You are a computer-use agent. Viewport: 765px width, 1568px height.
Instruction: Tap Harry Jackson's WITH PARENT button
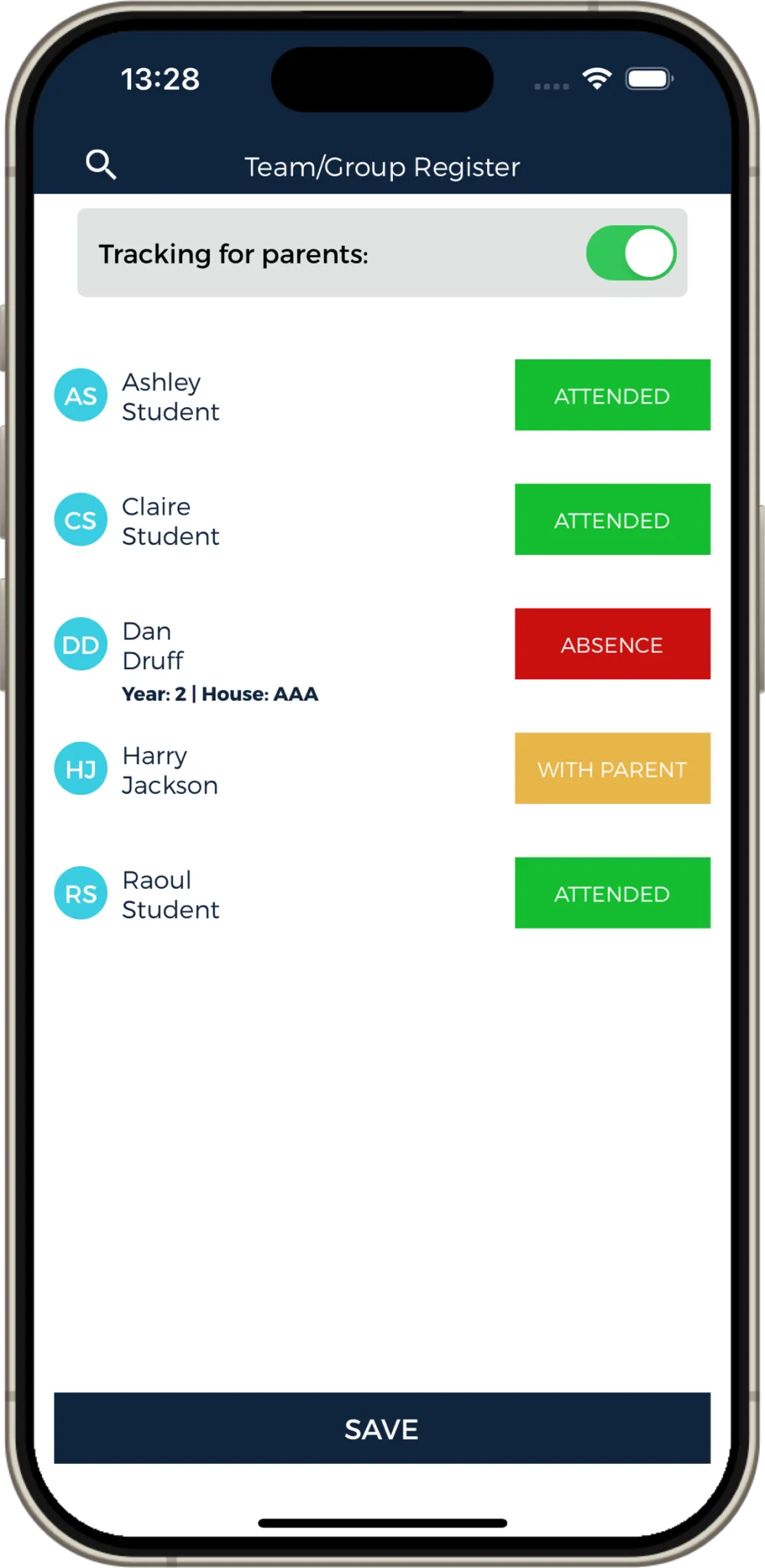[612, 769]
